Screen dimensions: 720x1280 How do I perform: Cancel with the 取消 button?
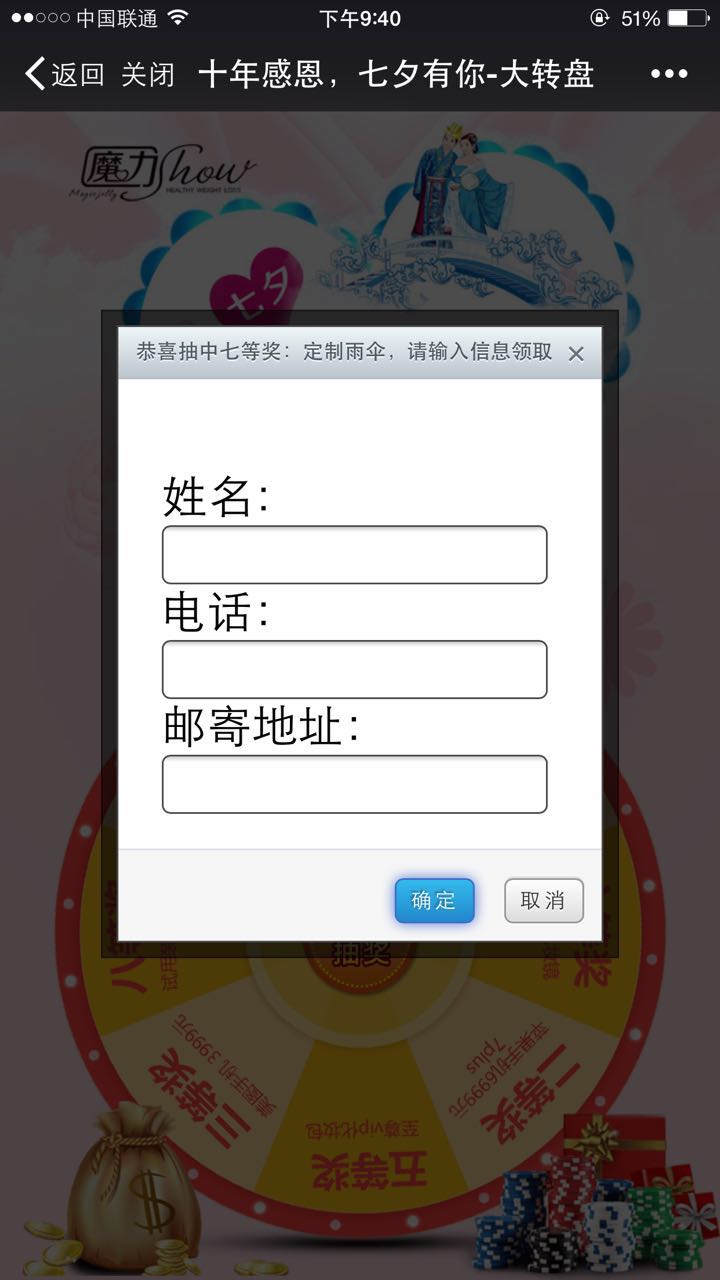pyautogui.click(x=543, y=900)
